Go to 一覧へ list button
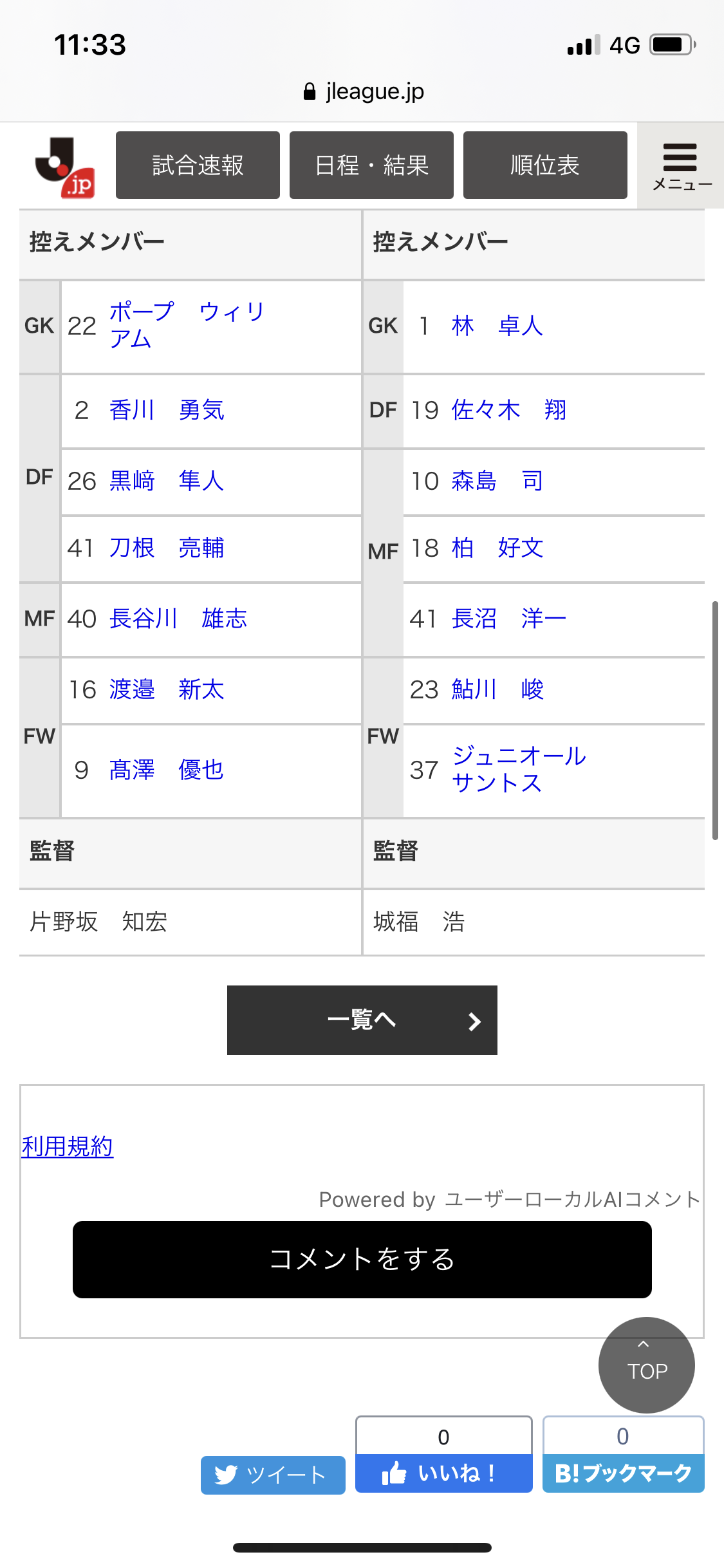The width and height of the screenshot is (724, 1568). [362, 1020]
